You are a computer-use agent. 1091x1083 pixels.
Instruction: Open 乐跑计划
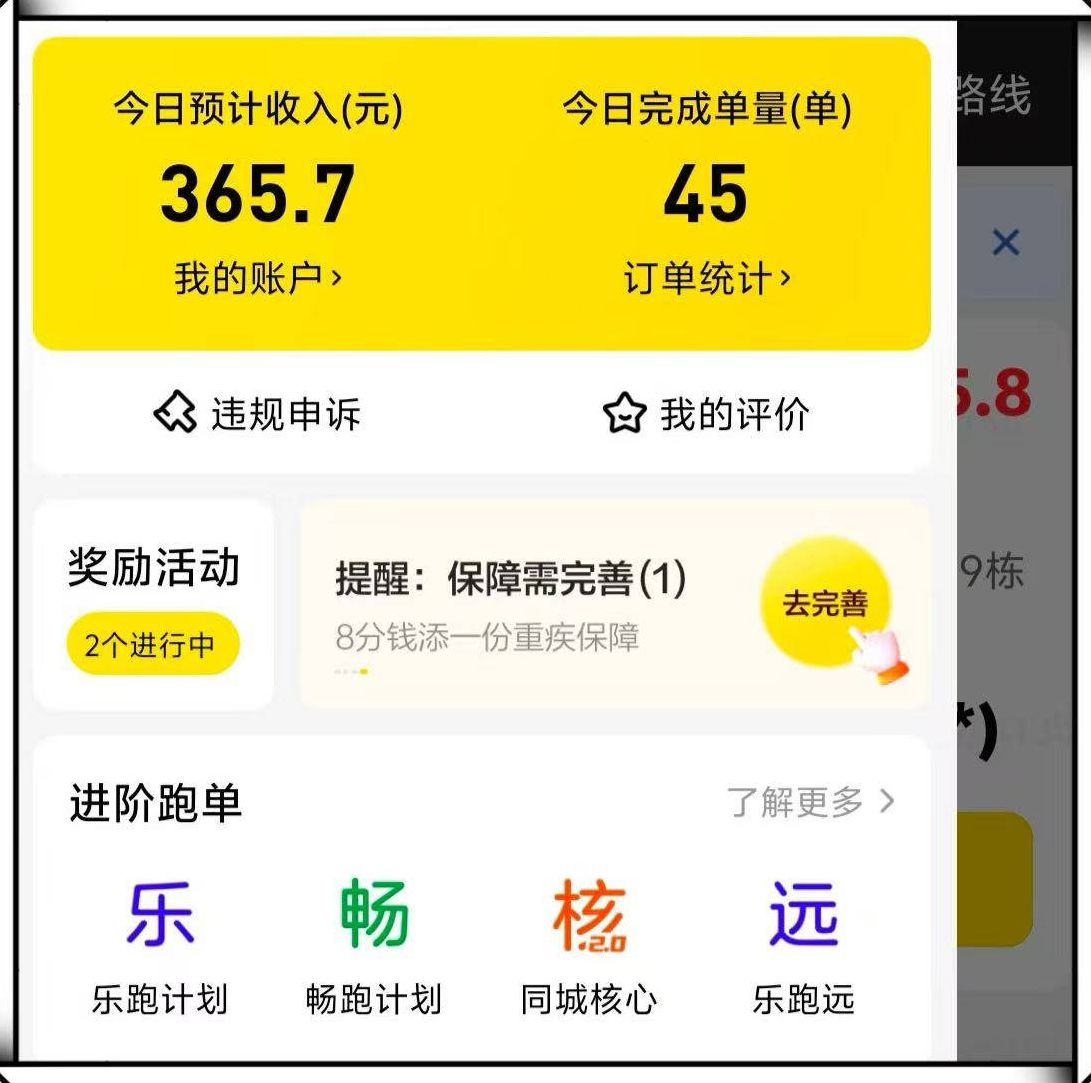point(160,945)
